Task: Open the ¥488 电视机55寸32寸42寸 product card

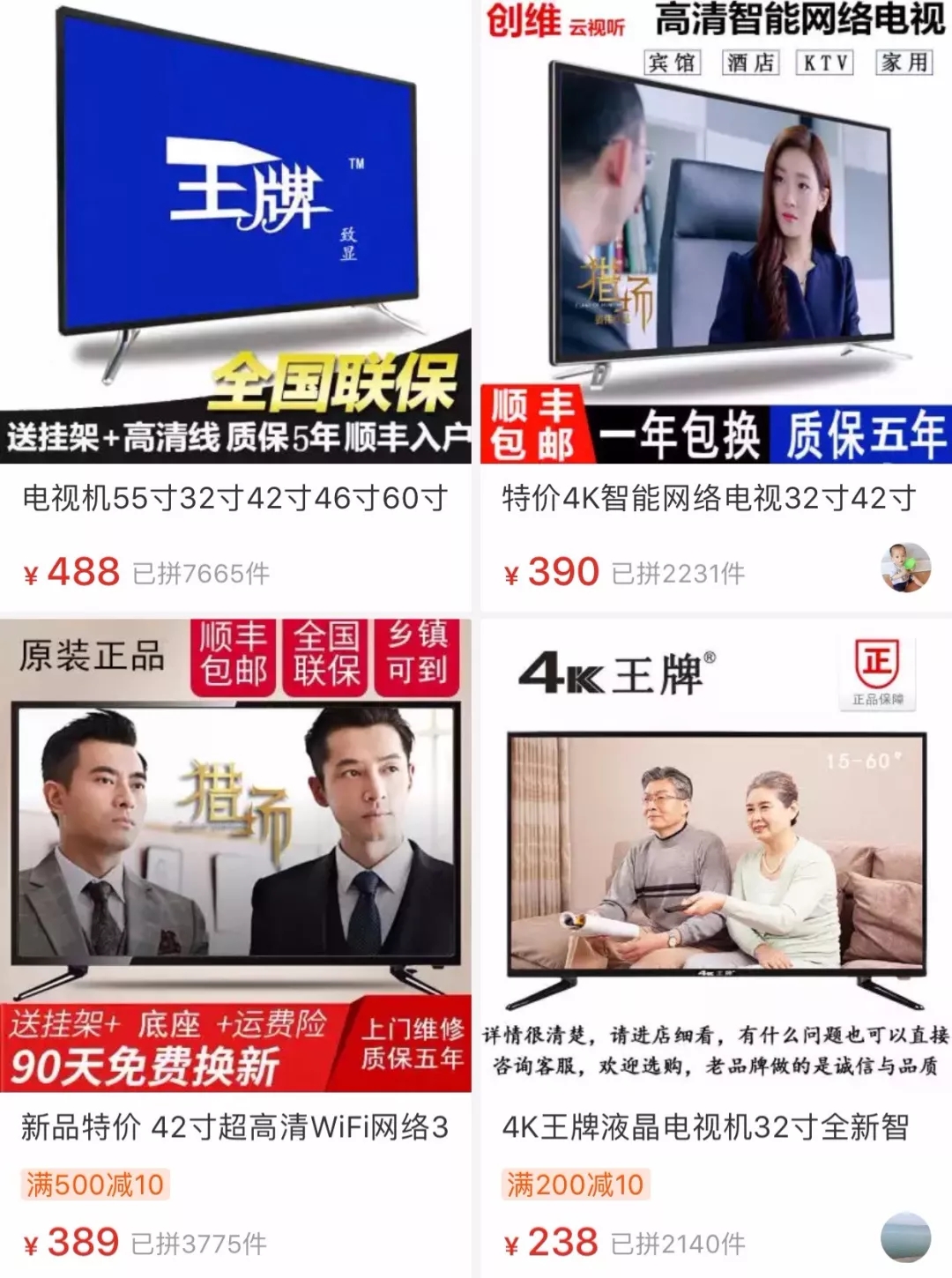Action: pos(235,498)
